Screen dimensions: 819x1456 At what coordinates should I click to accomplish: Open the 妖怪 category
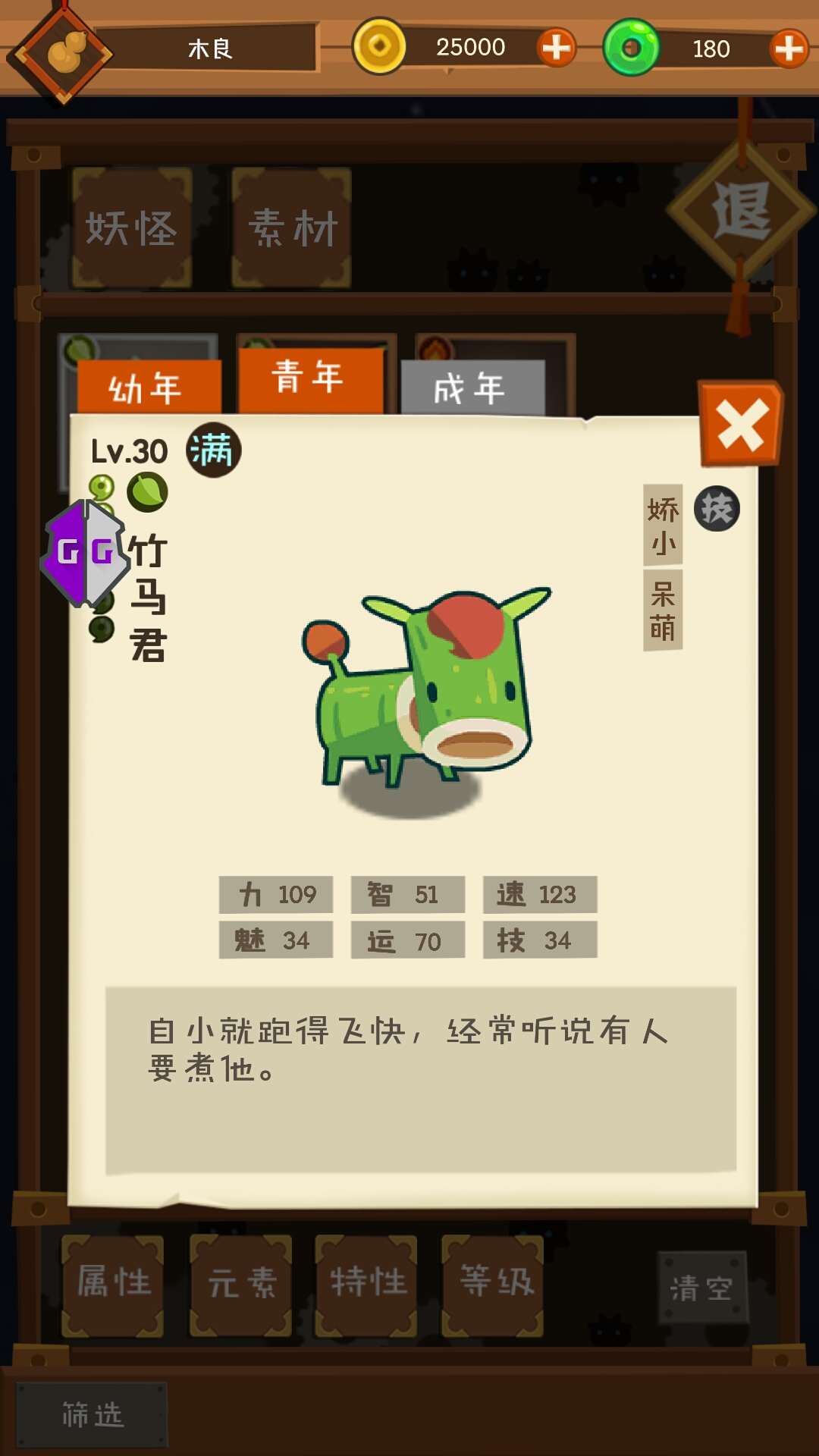pyautogui.click(x=132, y=227)
